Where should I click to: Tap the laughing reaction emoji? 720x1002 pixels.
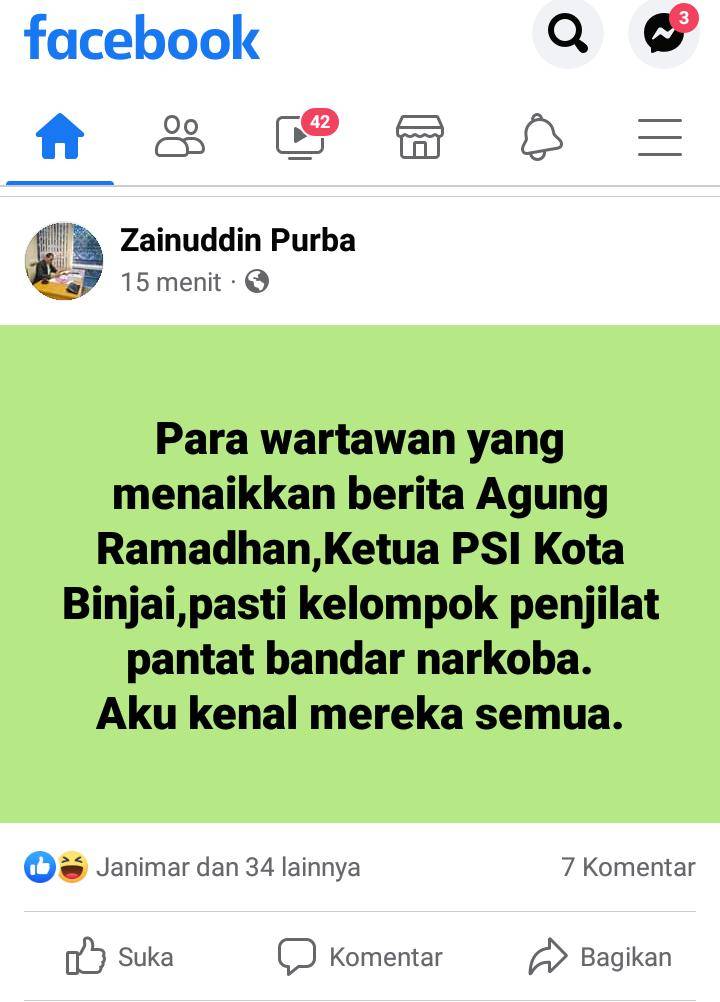pos(68,867)
